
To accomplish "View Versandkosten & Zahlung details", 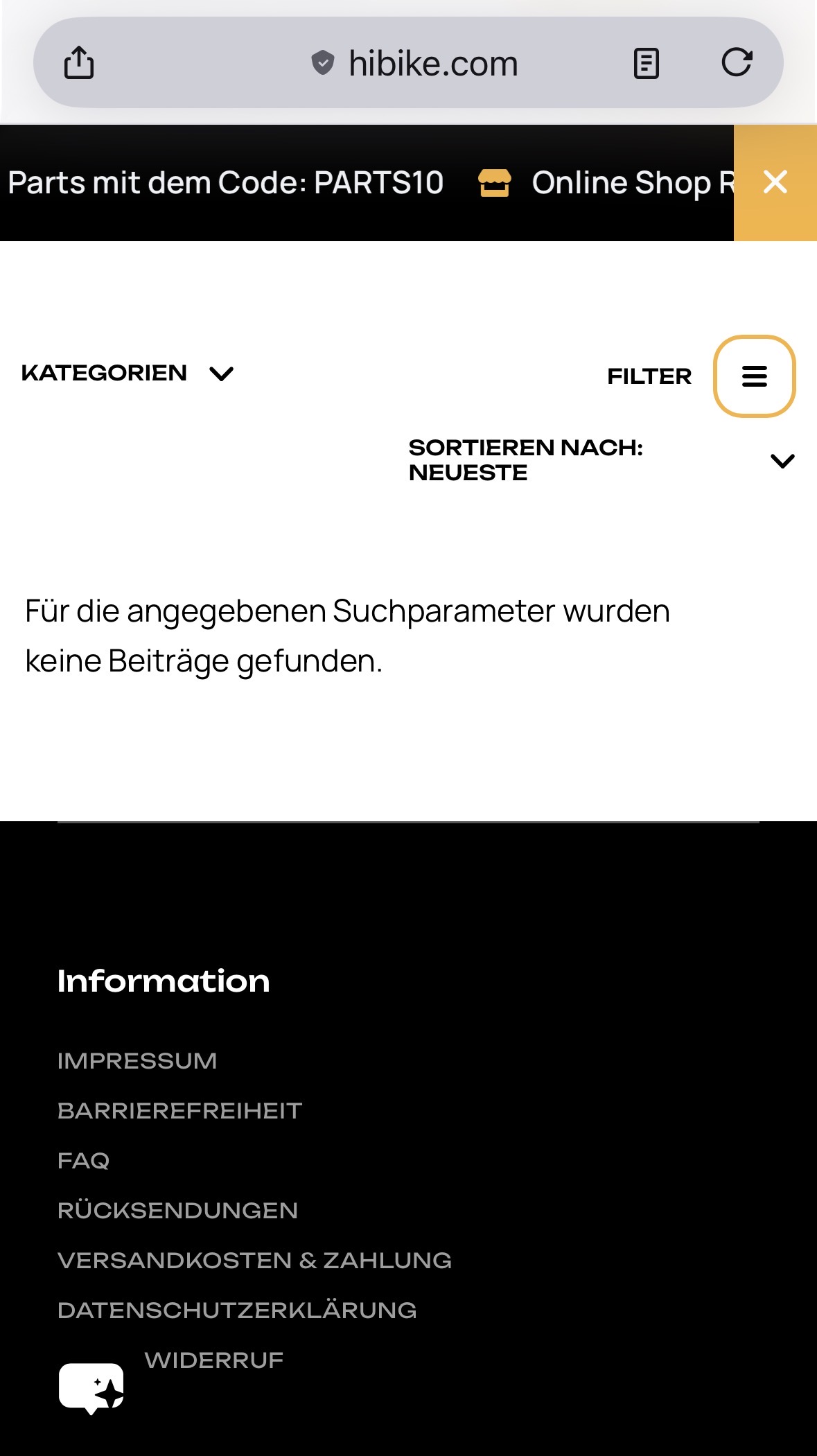I will (x=254, y=1261).
